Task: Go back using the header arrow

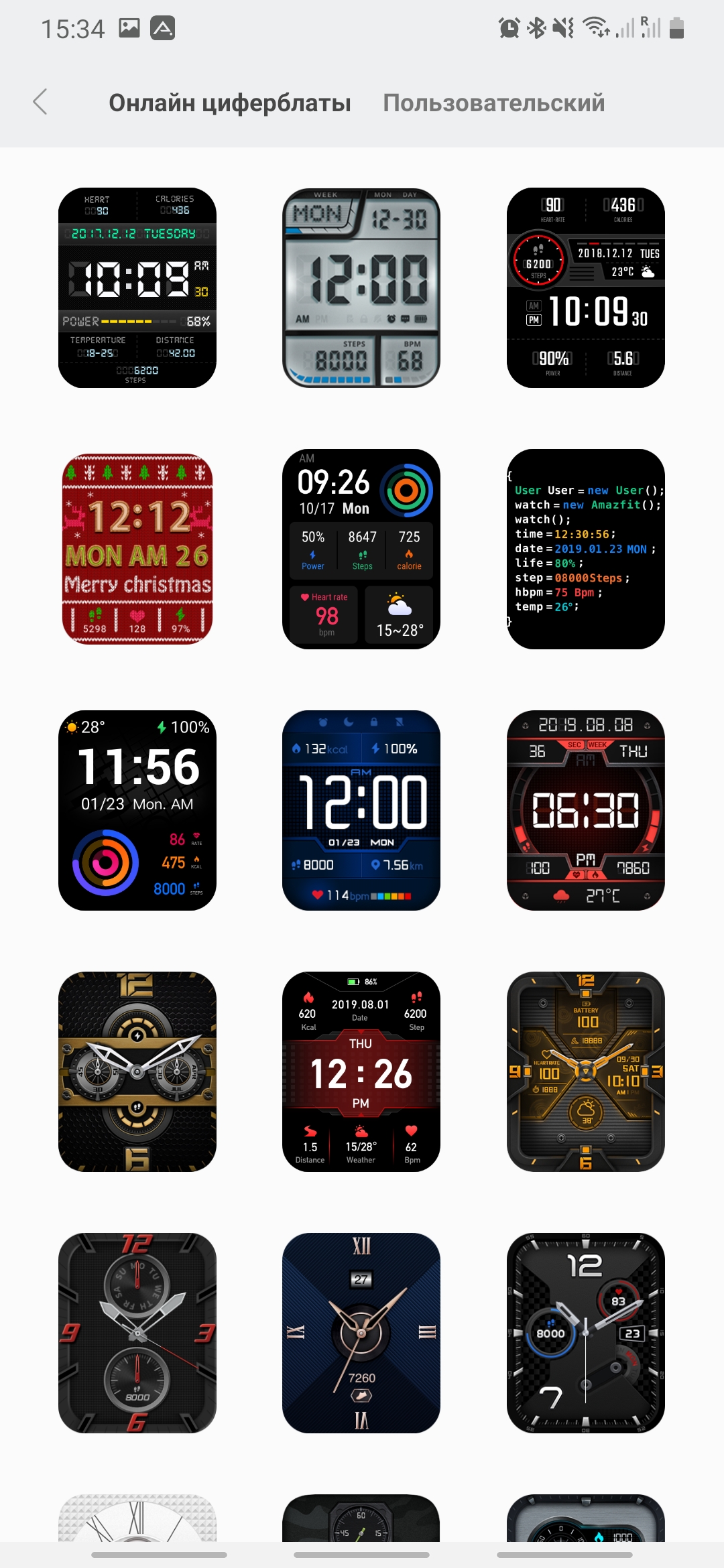Action: 40,102
